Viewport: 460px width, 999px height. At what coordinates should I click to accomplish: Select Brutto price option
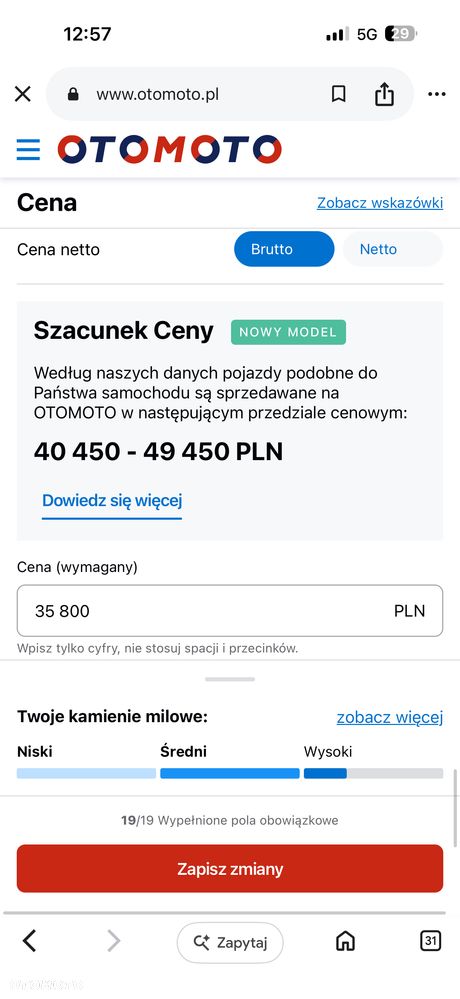284,249
